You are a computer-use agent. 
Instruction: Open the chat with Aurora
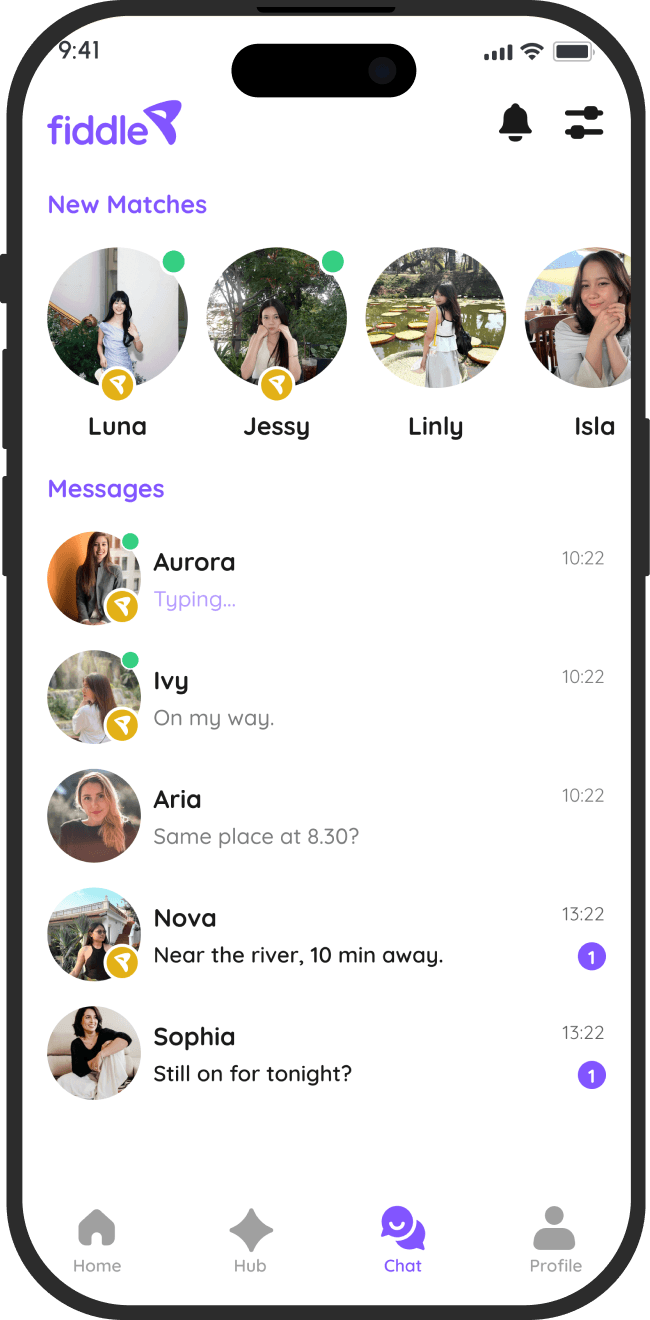coord(326,579)
